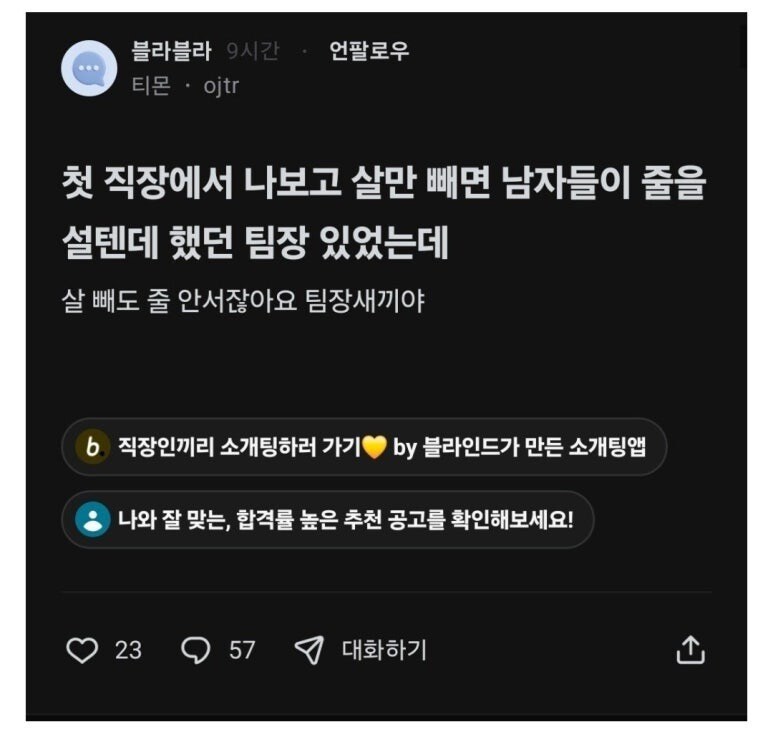
Task: Open the 직장인끼리 소개팅하러 가기 banner
Action: pos(364,447)
